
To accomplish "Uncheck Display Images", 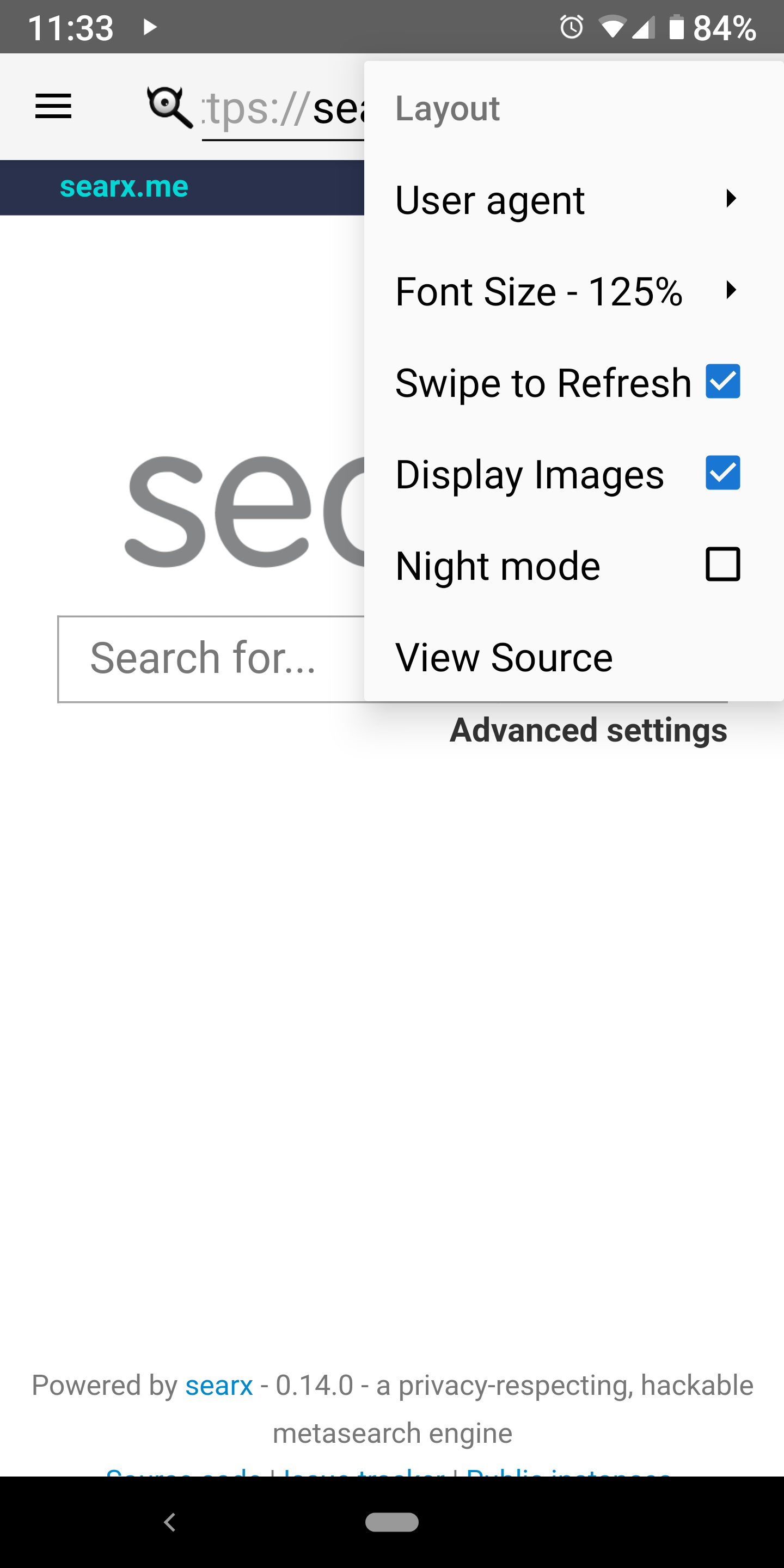I will click(x=722, y=473).
